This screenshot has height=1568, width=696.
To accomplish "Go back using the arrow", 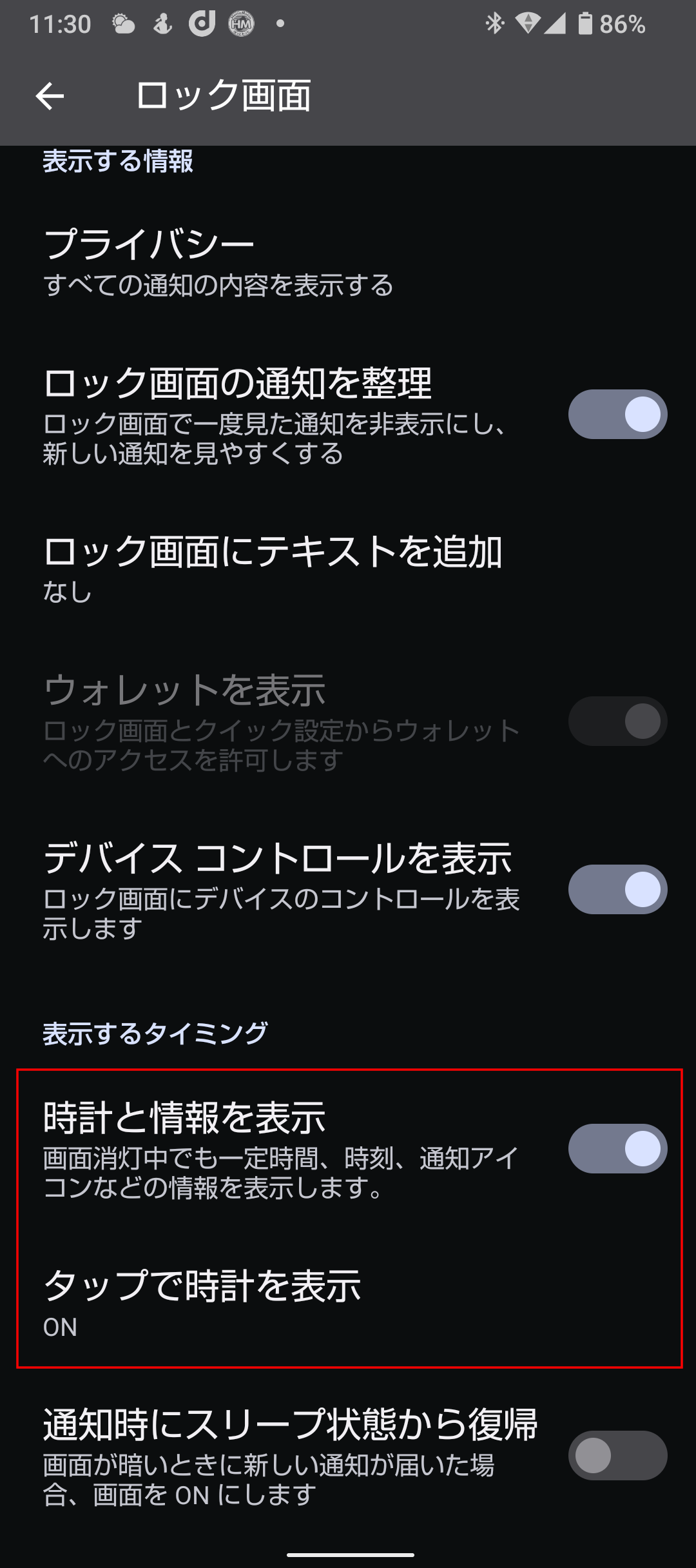I will point(50,97).
